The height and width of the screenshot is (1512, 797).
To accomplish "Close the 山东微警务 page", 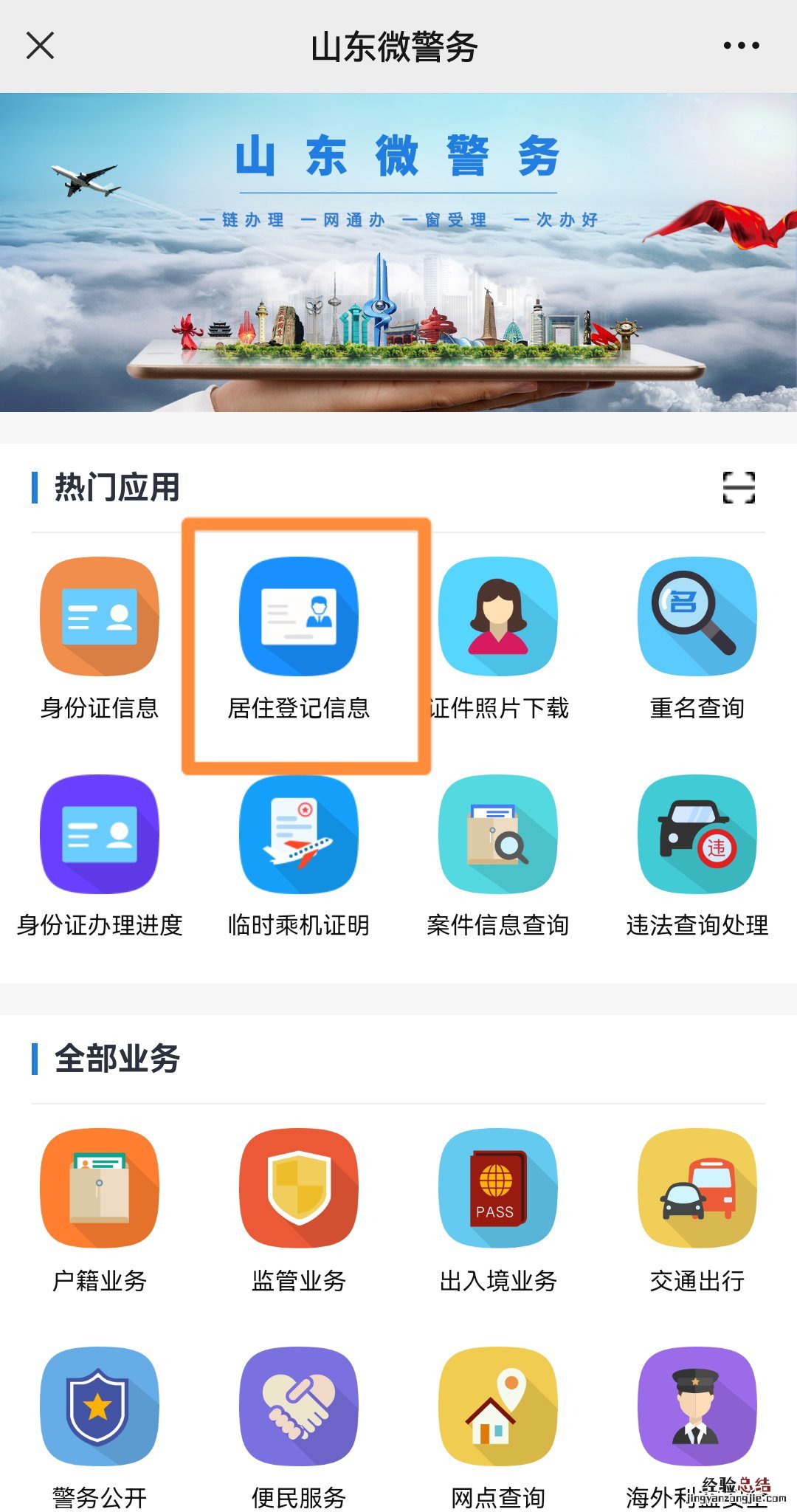I will pyautogui.click(x=40, y=46).
